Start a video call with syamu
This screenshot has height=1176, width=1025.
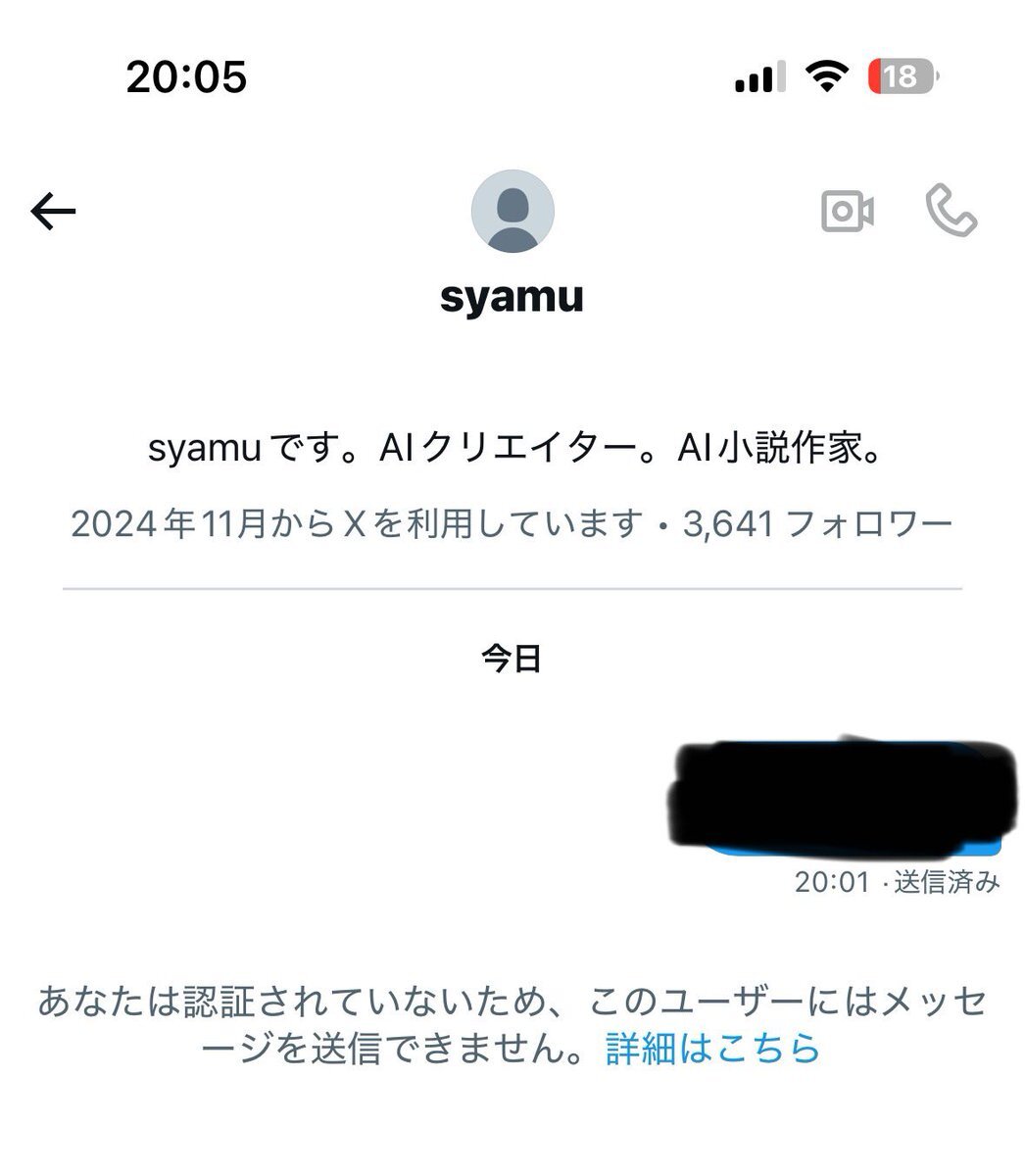(x=847, y=211)
